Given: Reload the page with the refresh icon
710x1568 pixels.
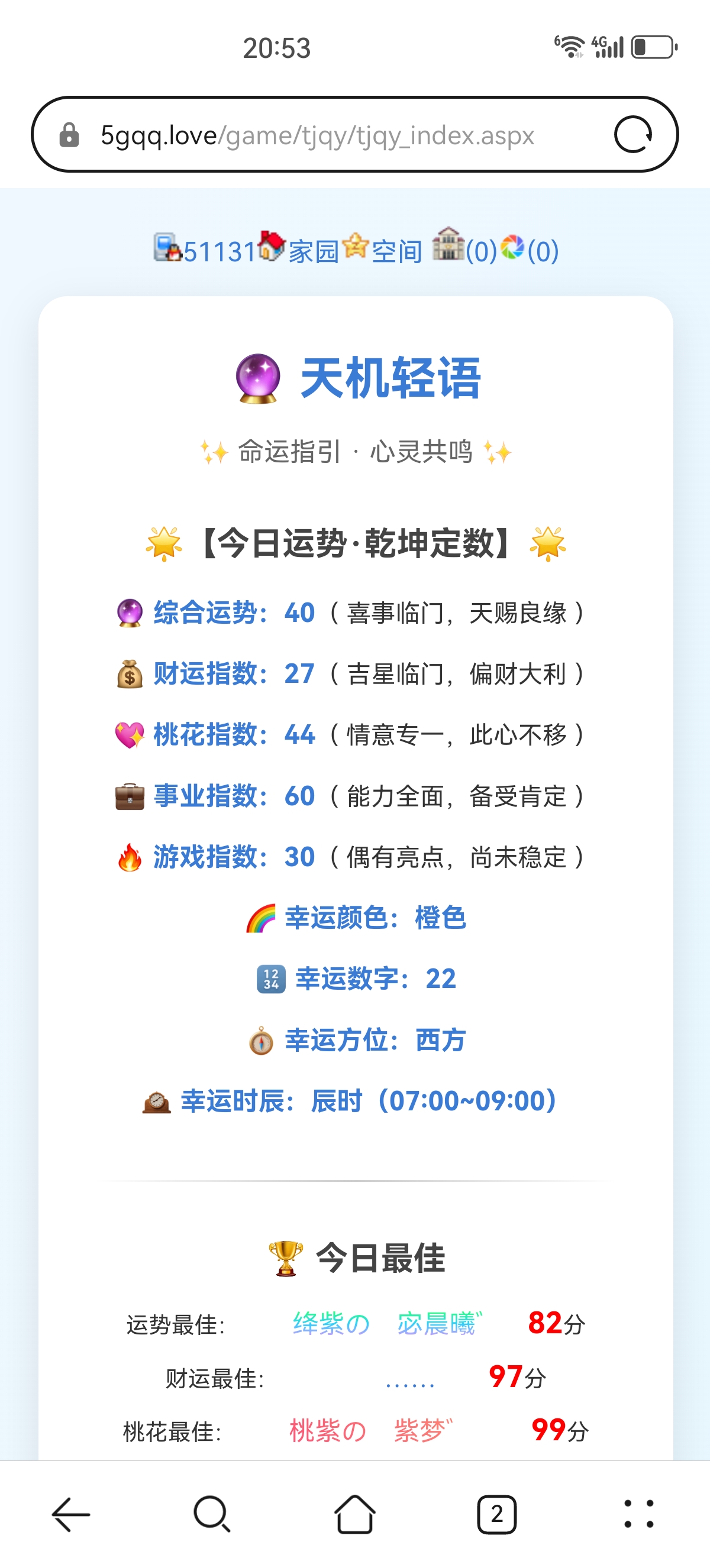Looking at the screenshot, I should pyautogui.click(x=632, y=135).
